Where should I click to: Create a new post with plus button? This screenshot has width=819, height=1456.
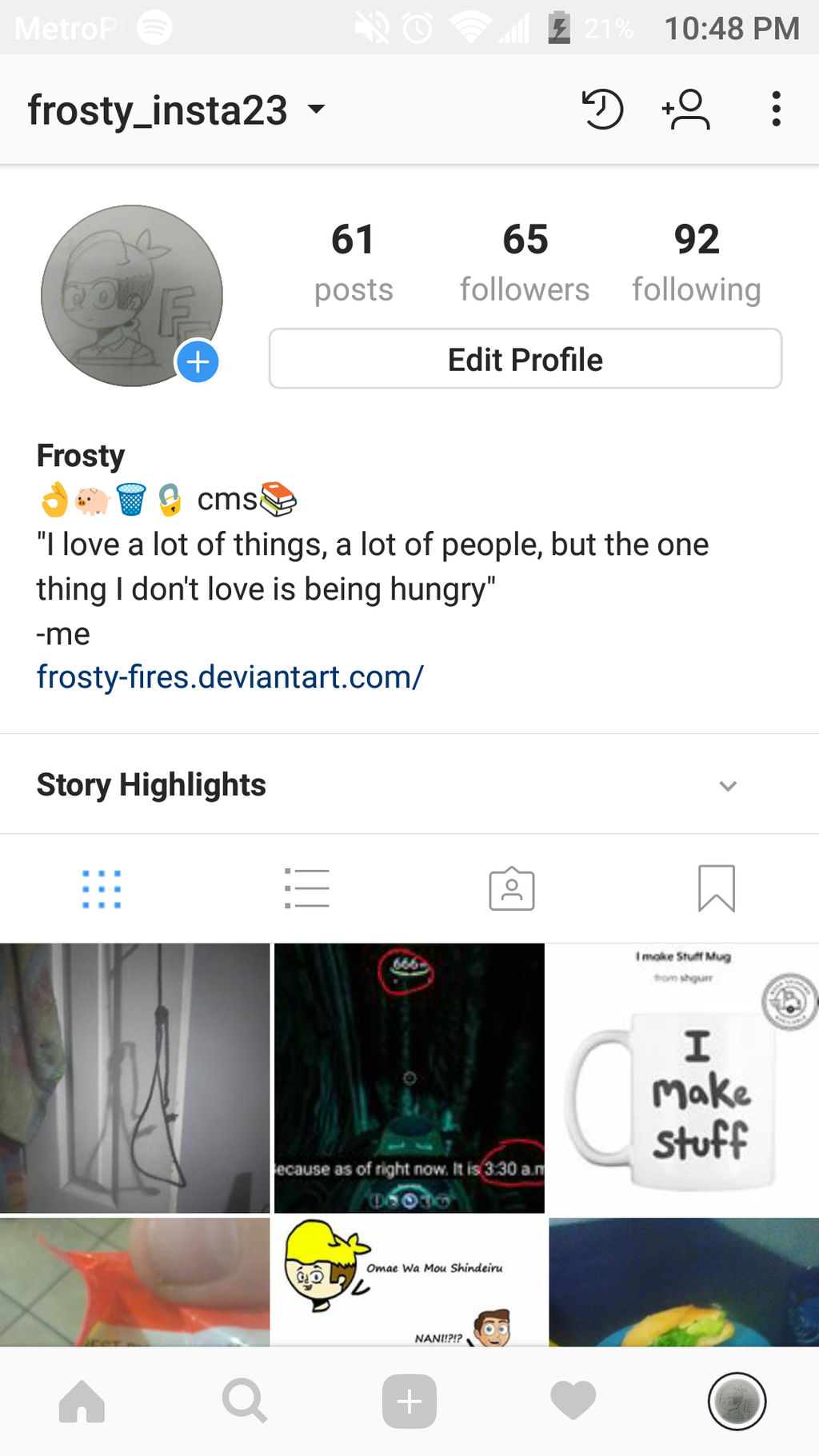pos(409,1401)
